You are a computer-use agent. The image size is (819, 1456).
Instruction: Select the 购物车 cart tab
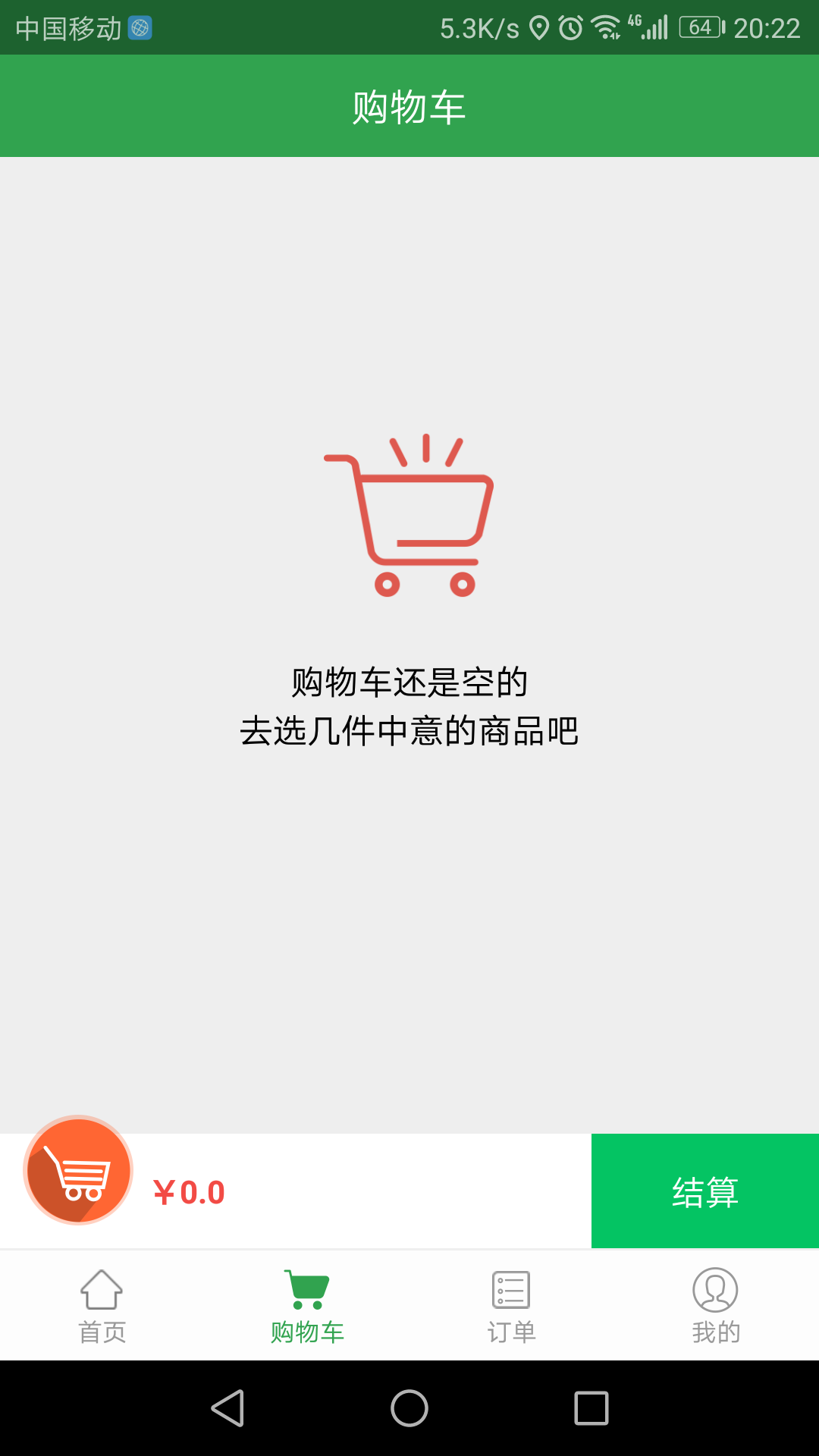point(307,1306)
